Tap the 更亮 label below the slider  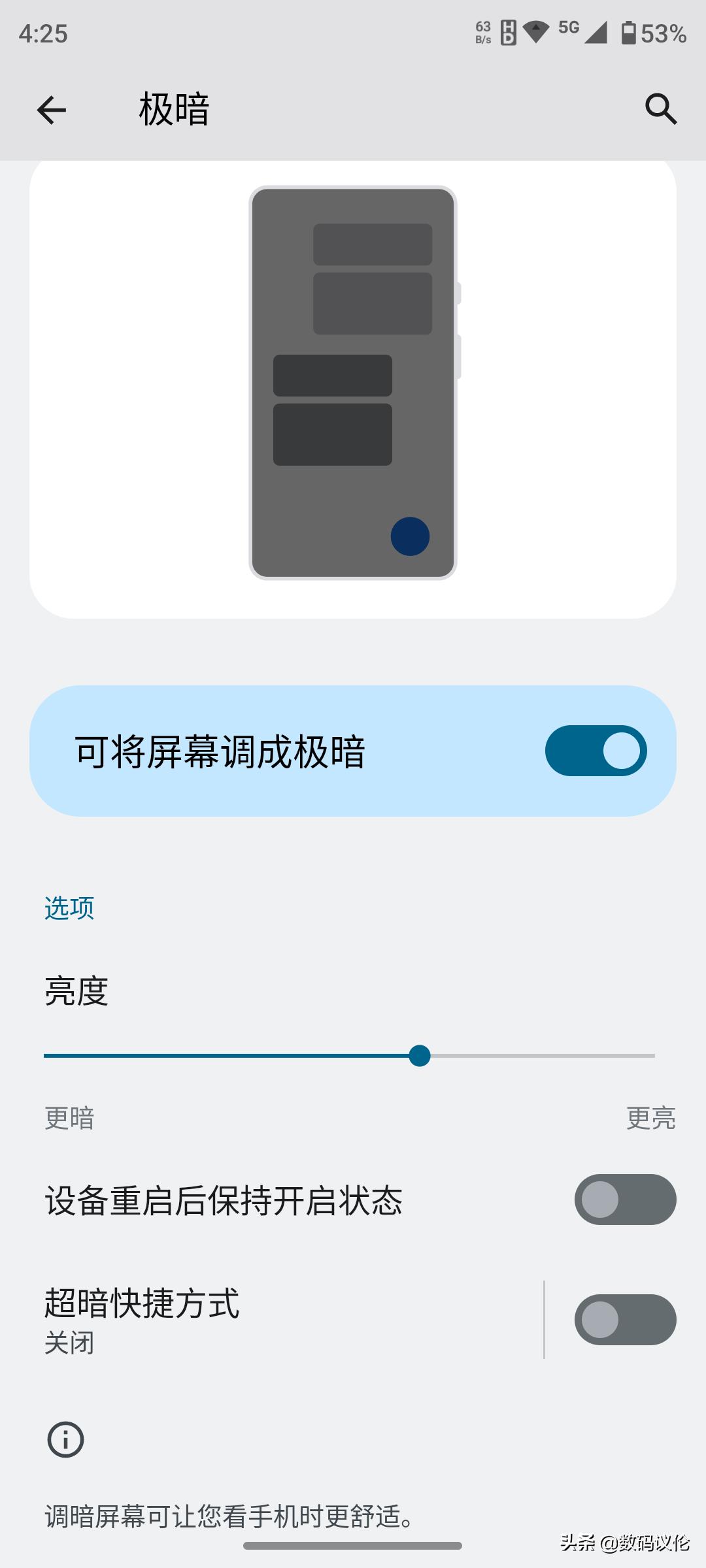coord(650,1119)
